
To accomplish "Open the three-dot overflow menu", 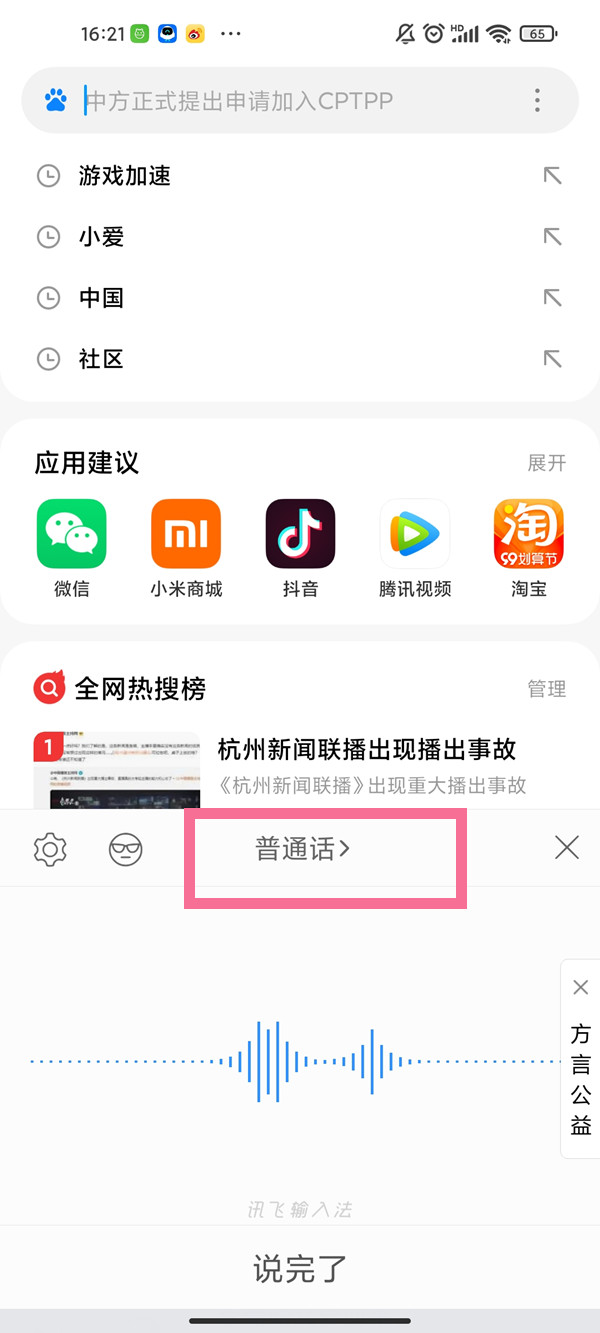I will click(537, 101).
